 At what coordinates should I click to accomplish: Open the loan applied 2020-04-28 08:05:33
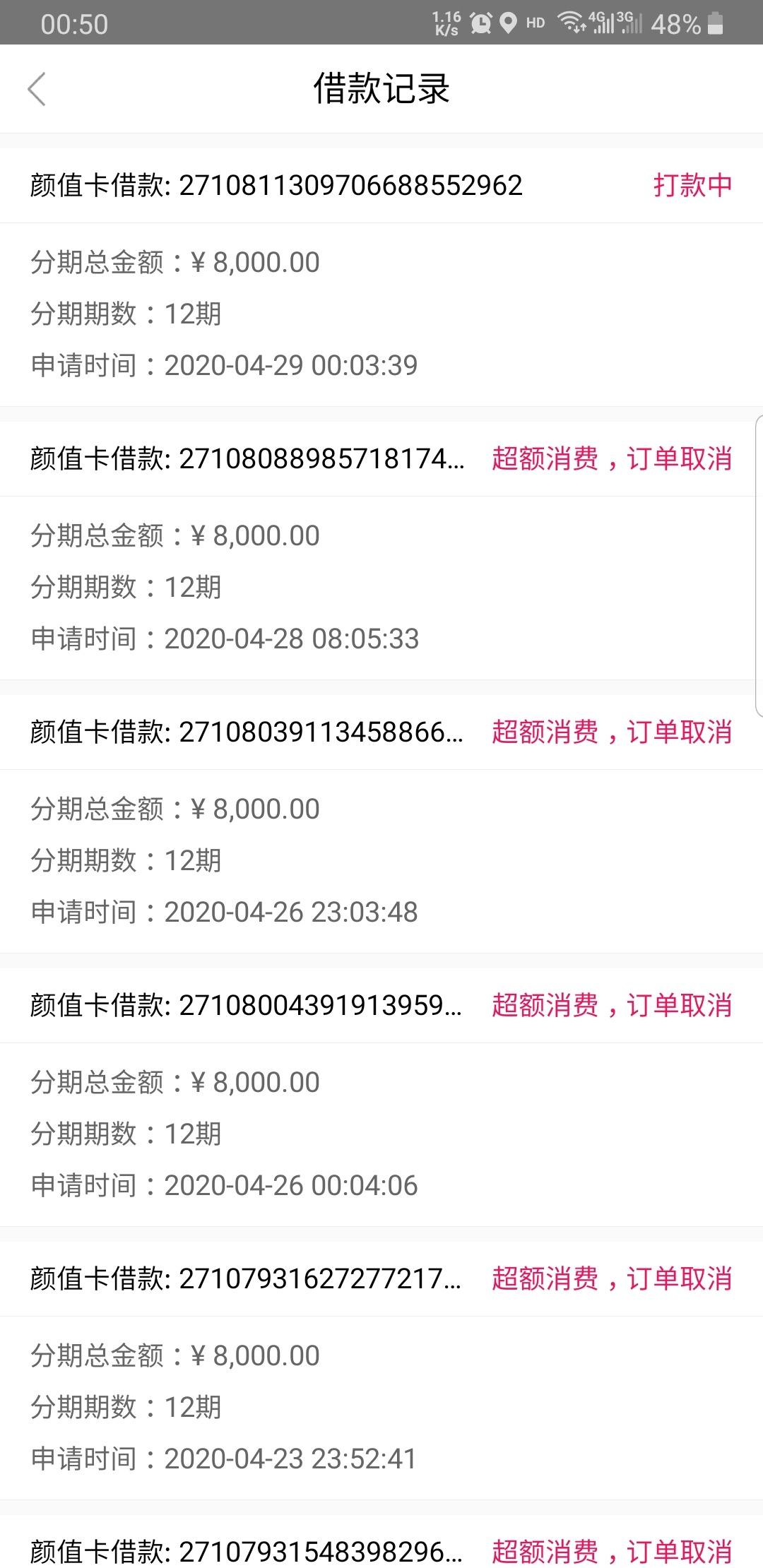(381, 550)
